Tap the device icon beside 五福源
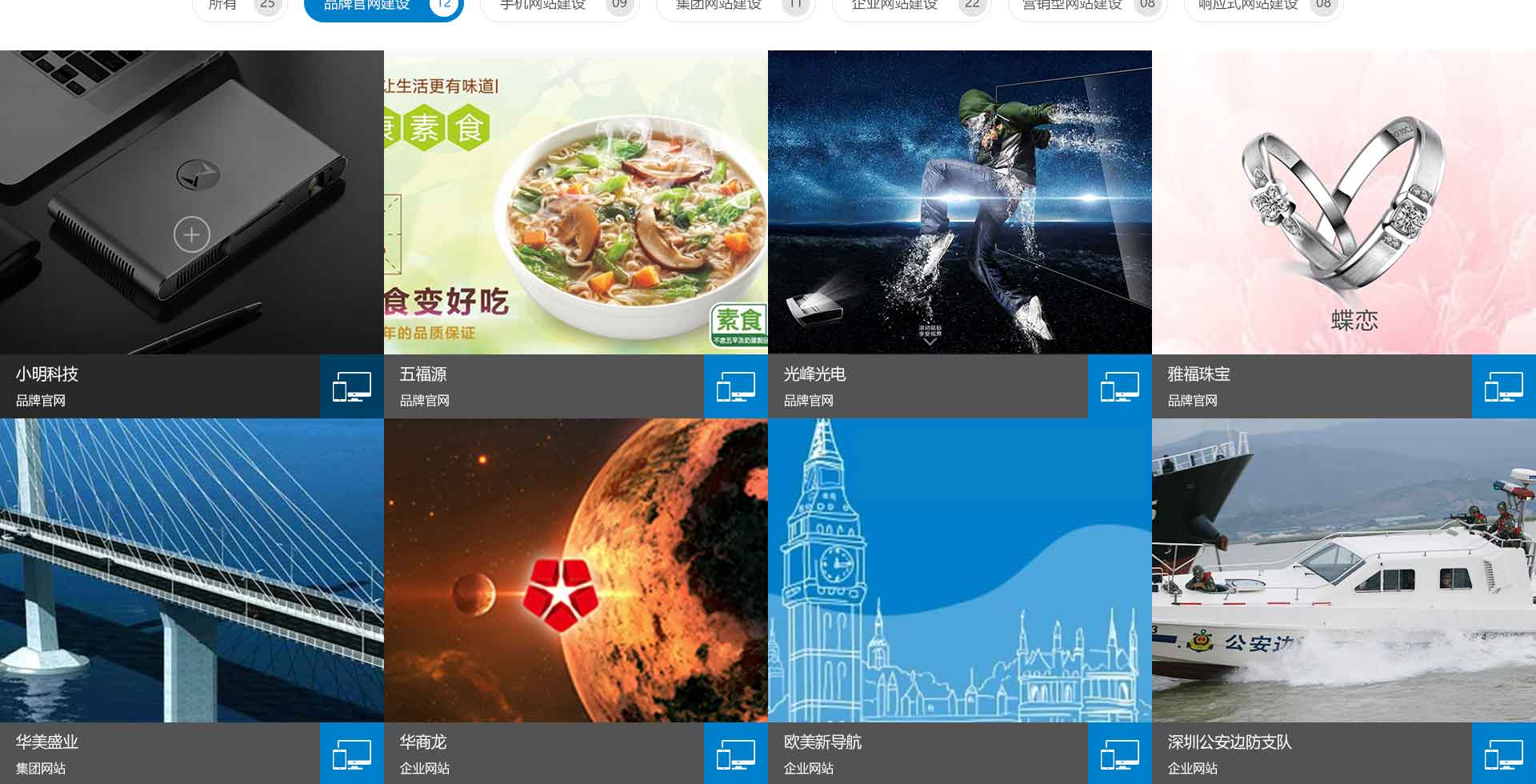 tap(736, 386)
